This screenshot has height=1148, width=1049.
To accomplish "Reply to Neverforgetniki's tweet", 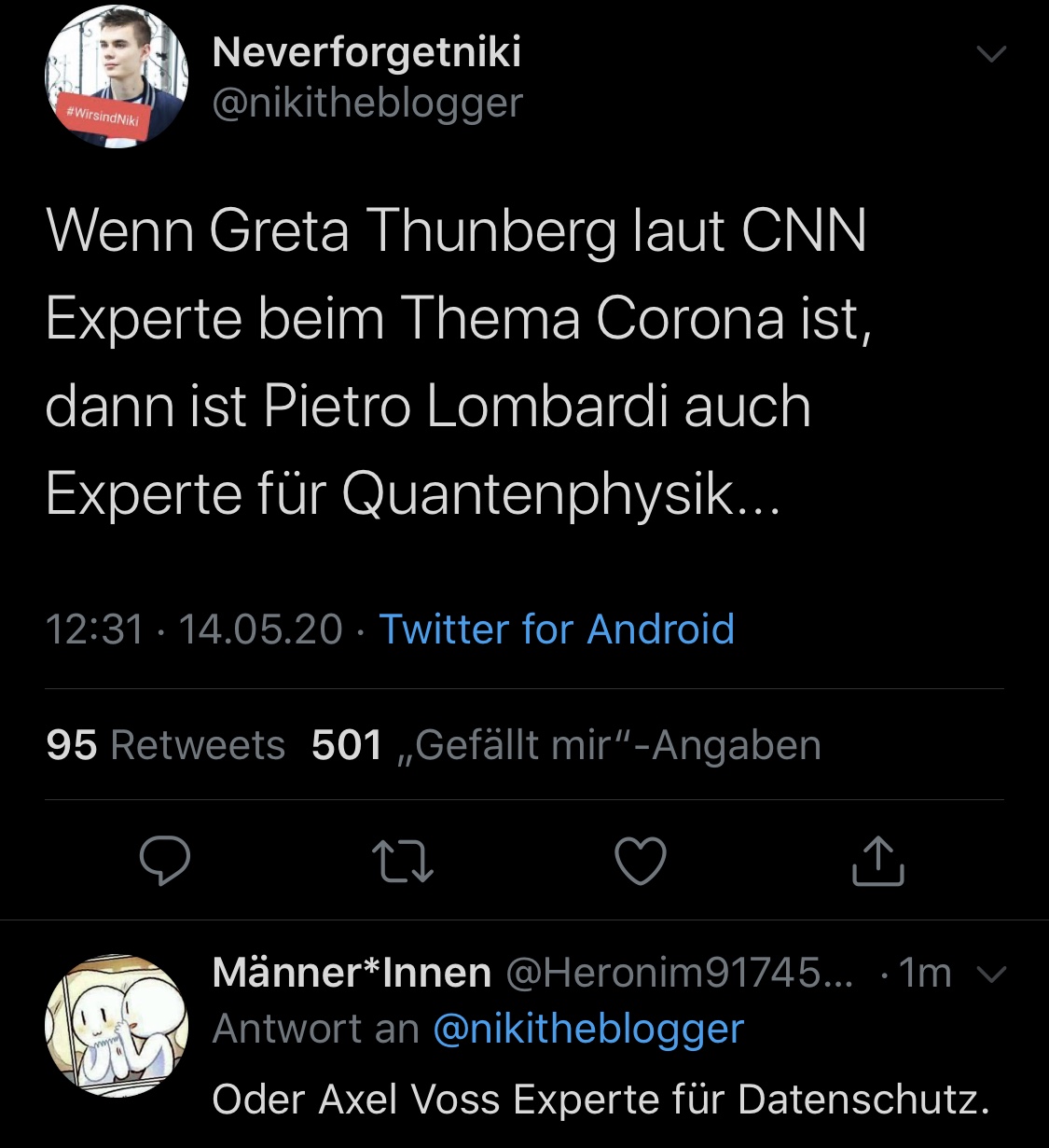I will [x=165, y=861].
